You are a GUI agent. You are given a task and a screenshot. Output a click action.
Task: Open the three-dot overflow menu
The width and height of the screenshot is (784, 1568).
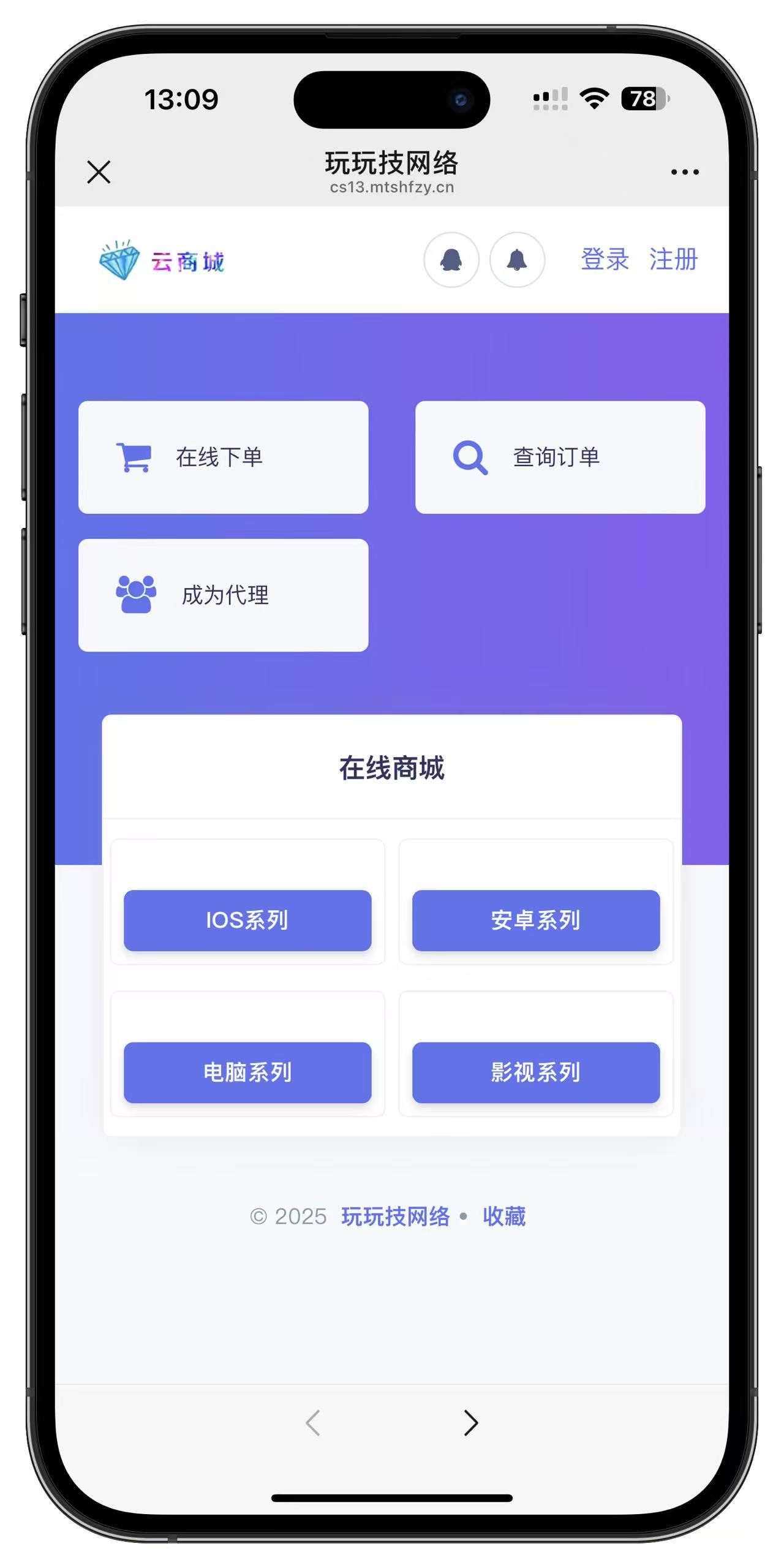684,172
